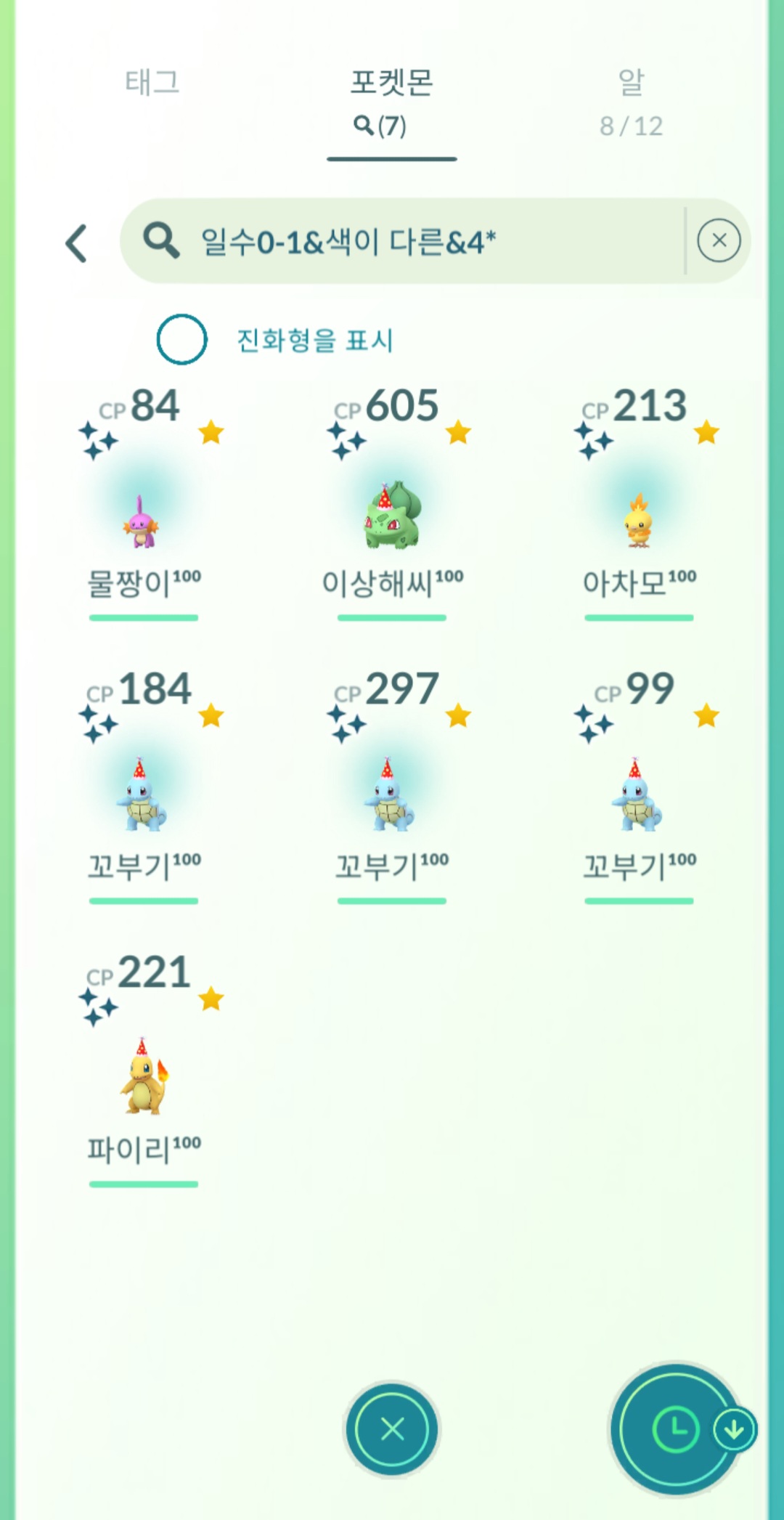784x1520 pixels.
Task: Edit the search query field
Action: tap(403, 241)
